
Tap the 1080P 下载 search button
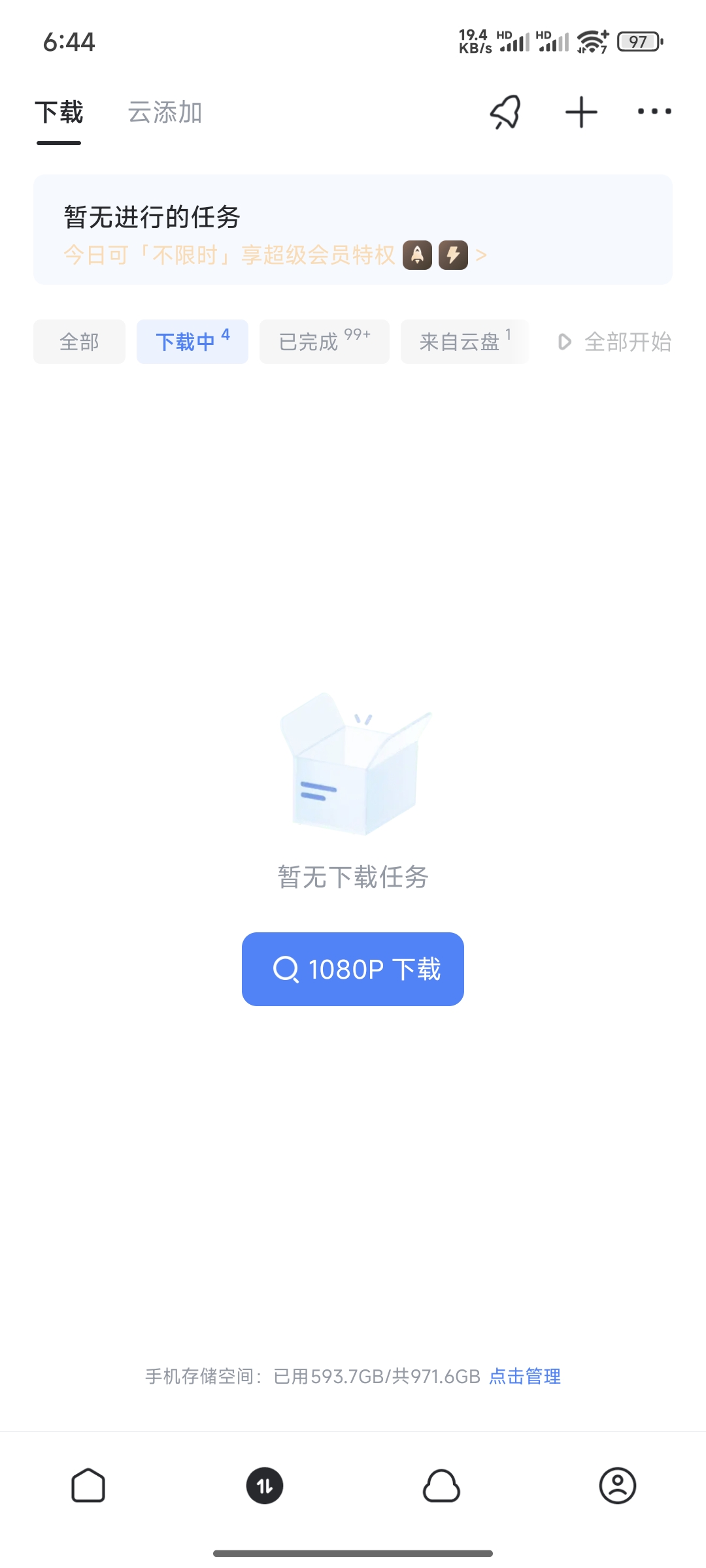353,970
